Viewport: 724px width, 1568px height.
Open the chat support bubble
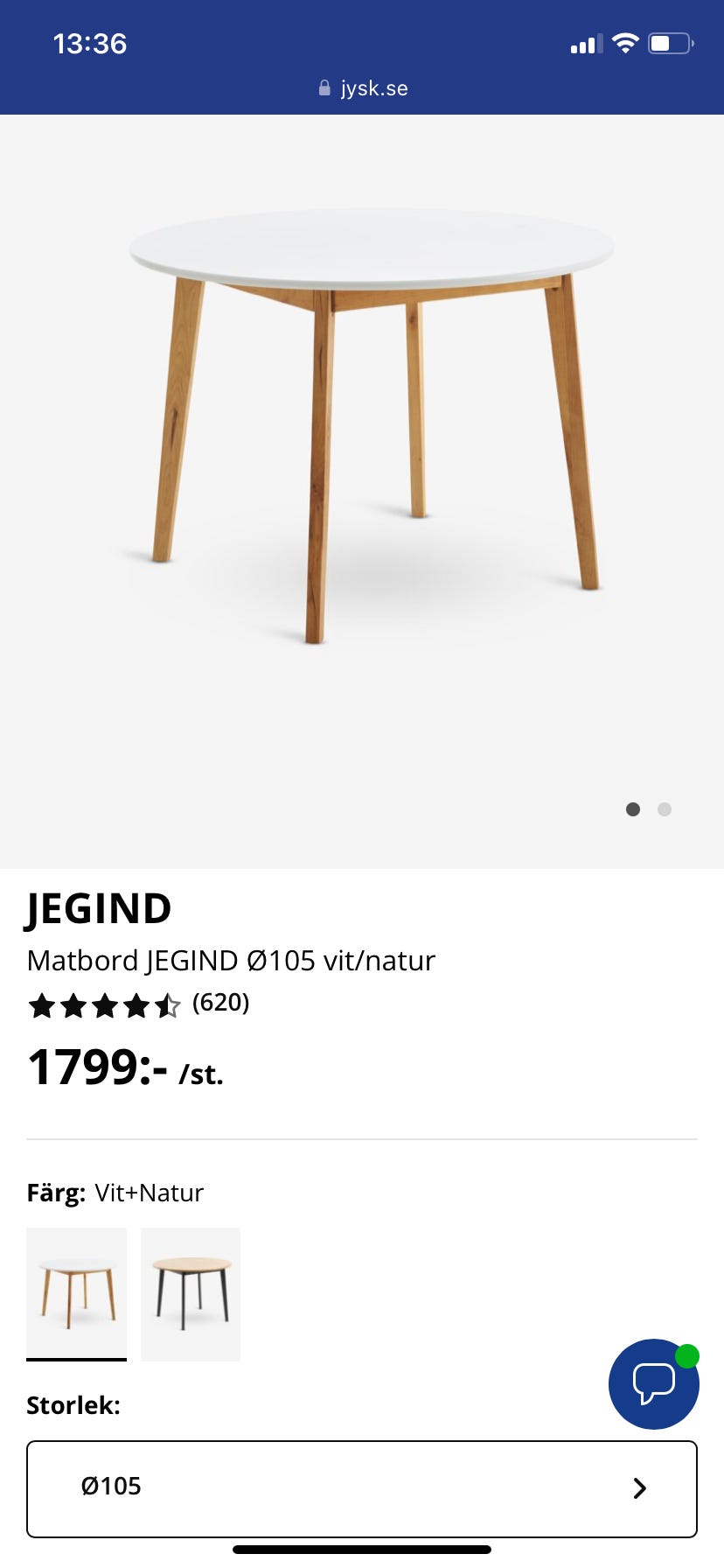653,1383
